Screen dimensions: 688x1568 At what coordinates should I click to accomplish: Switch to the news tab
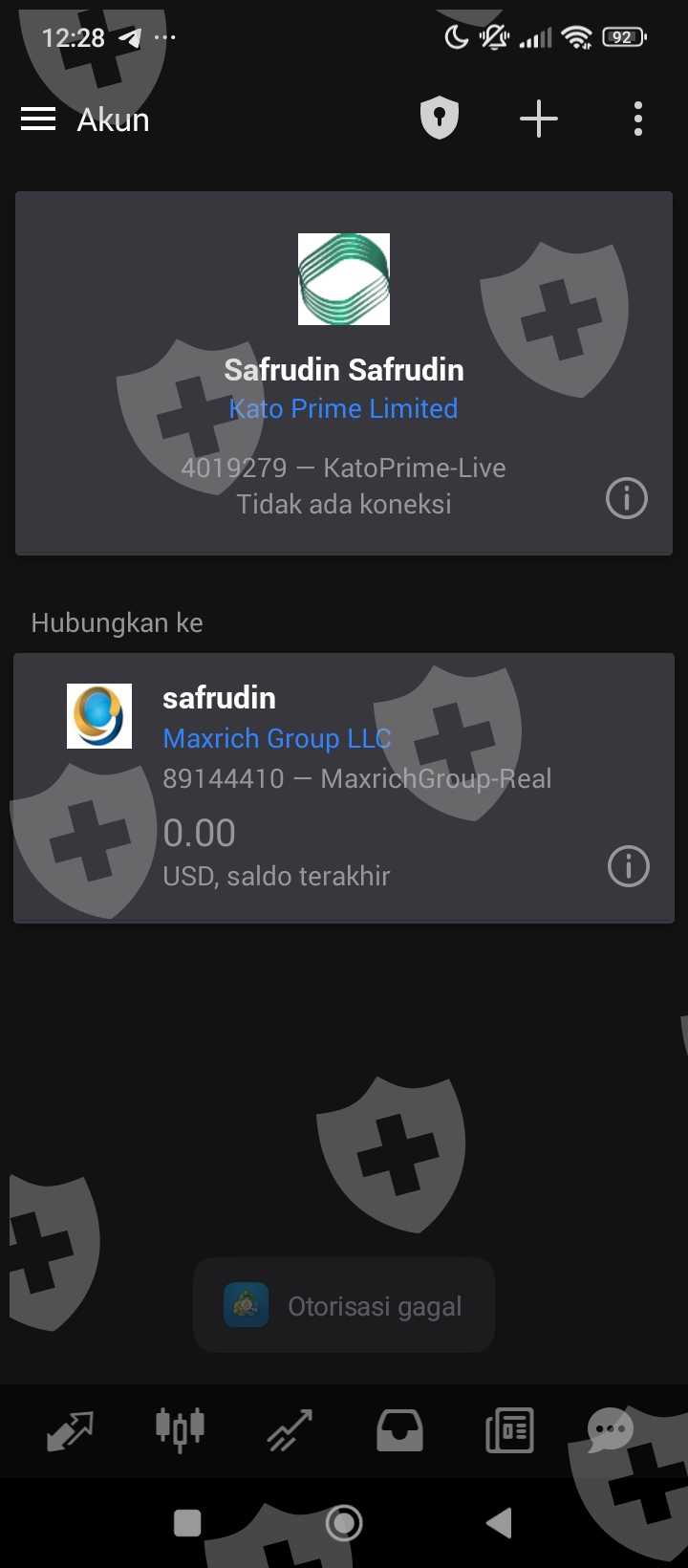pyautogui.click(x=509, y=1430)
